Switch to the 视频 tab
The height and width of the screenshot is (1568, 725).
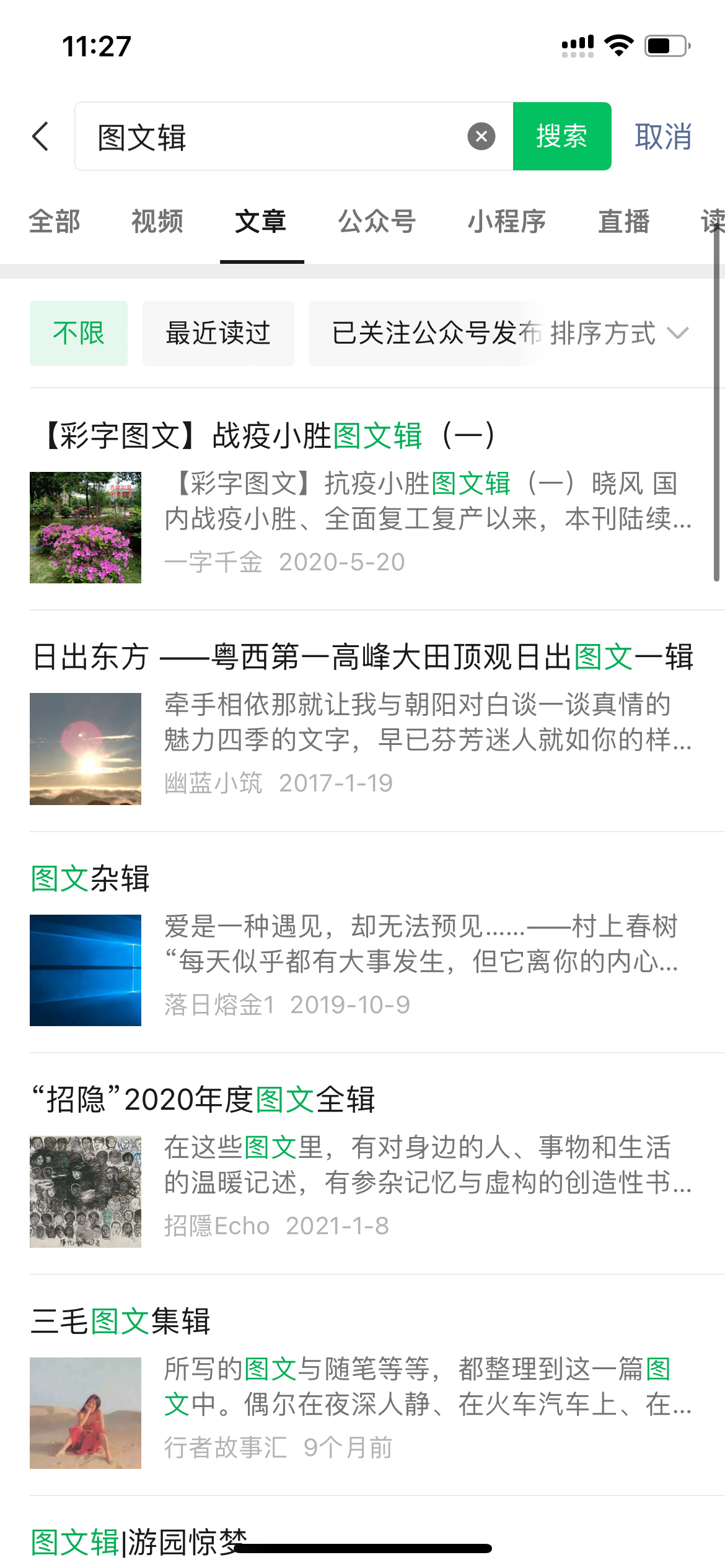157,222
